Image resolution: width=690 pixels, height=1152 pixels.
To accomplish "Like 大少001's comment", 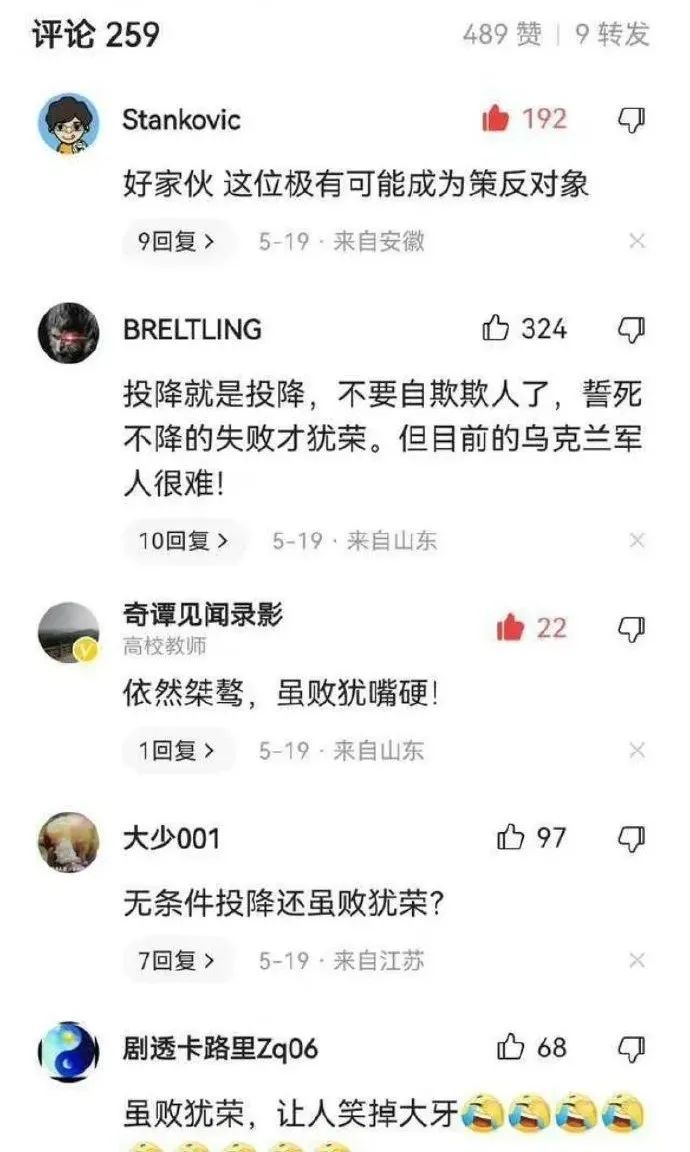I will coord(510,837).
